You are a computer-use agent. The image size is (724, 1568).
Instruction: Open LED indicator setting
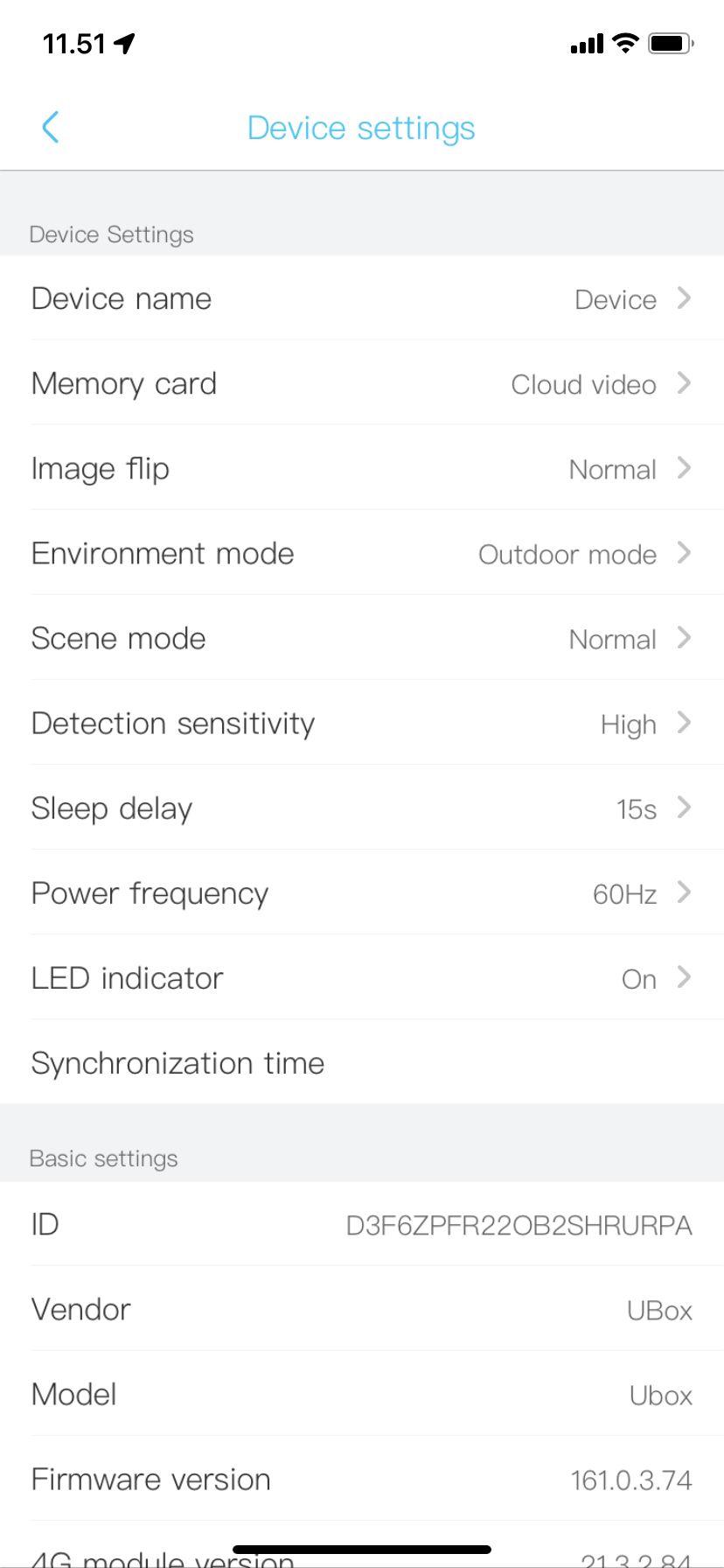coord(362,977)
